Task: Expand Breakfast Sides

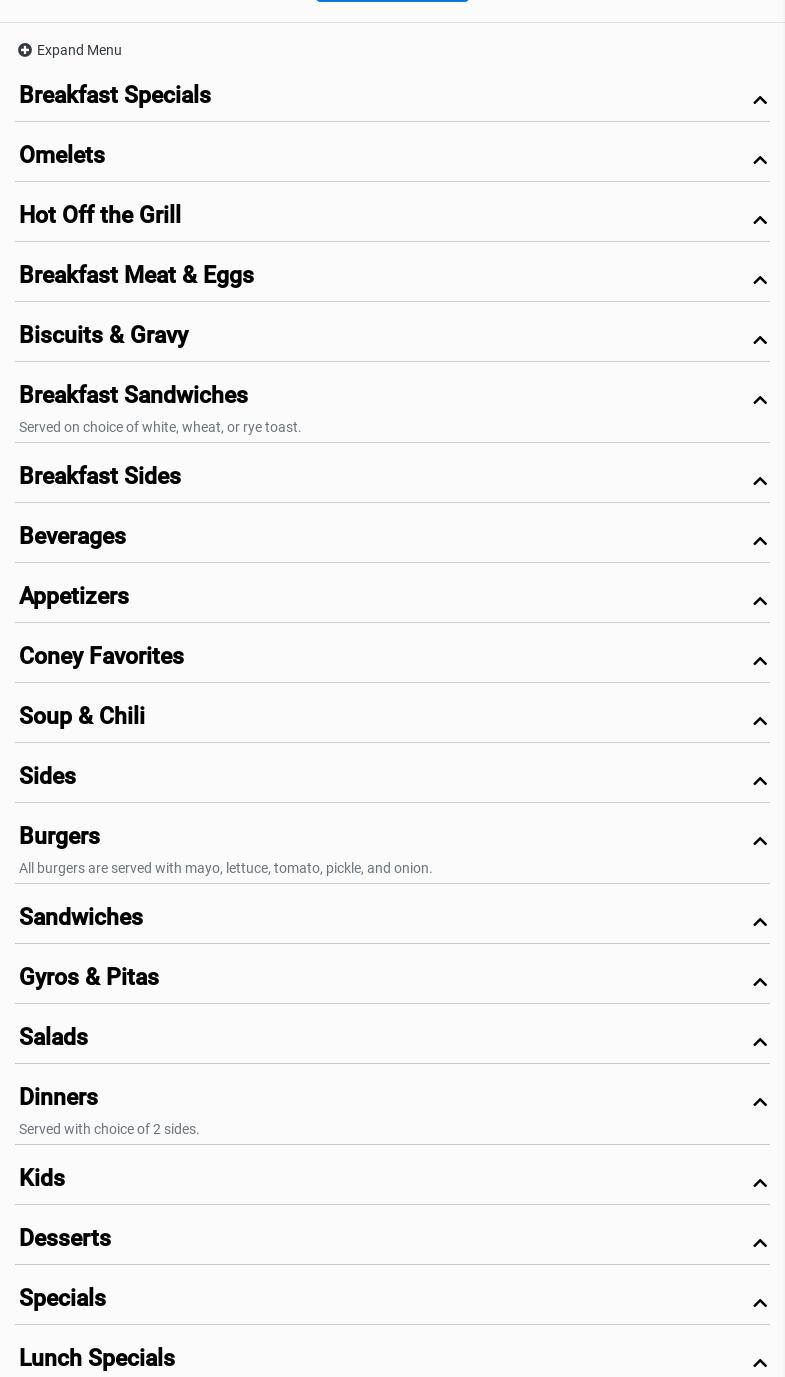Action: [392, 477]
